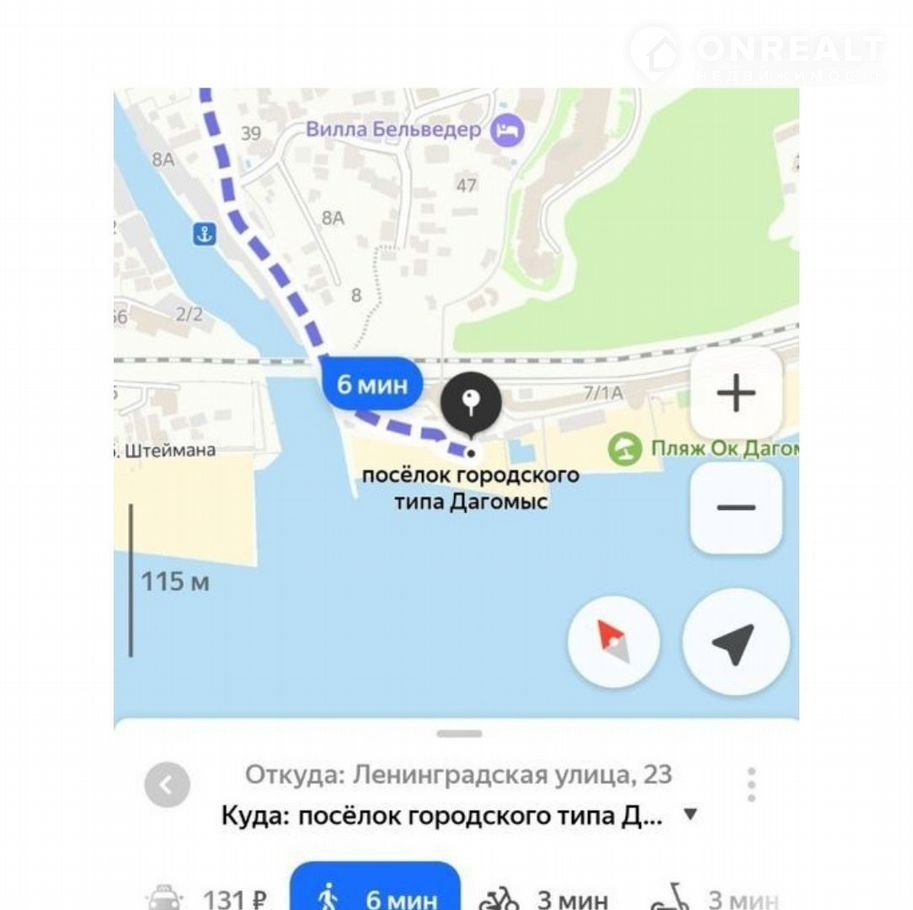Go back using the chevron beside Откуда
Viewport: 913px width, 910px height.
coord(167,786)
